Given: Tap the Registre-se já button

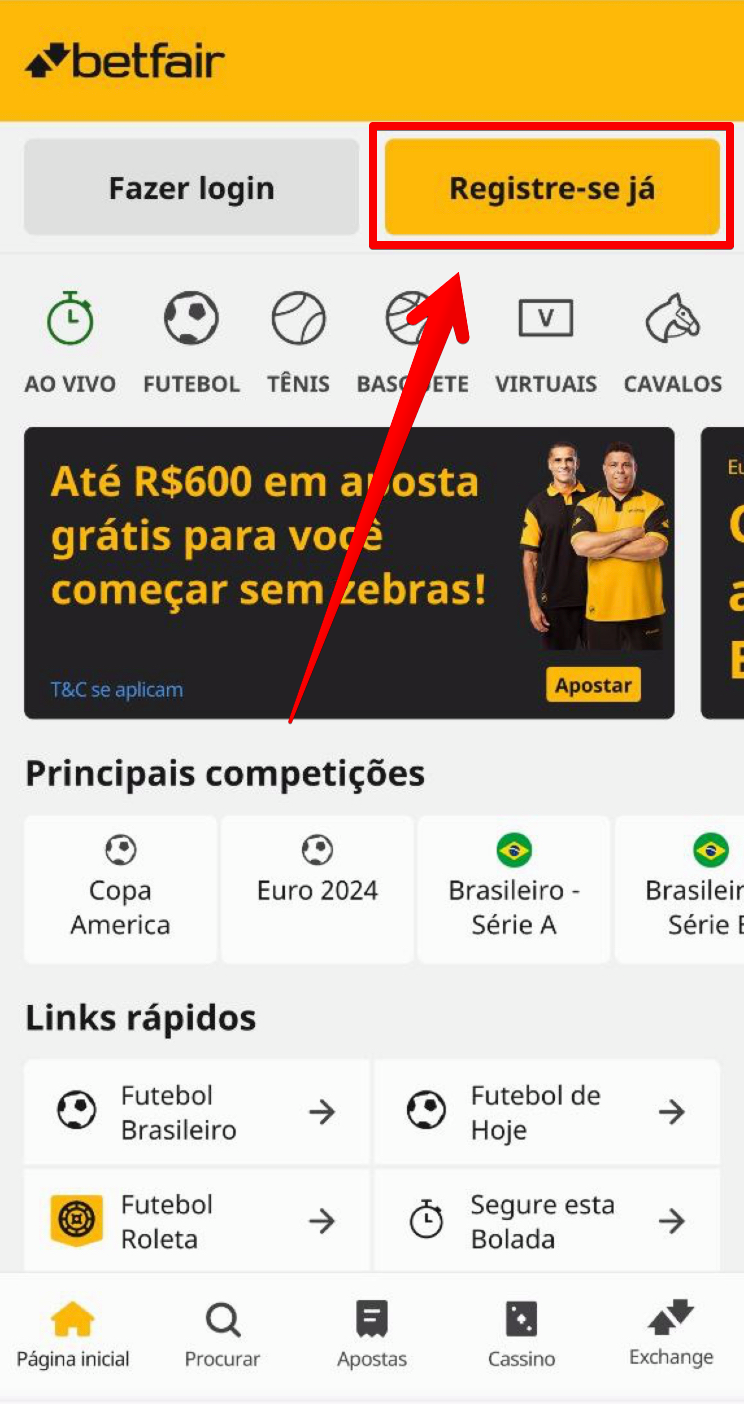Looking at the screenshot, I should pos(551,188).
